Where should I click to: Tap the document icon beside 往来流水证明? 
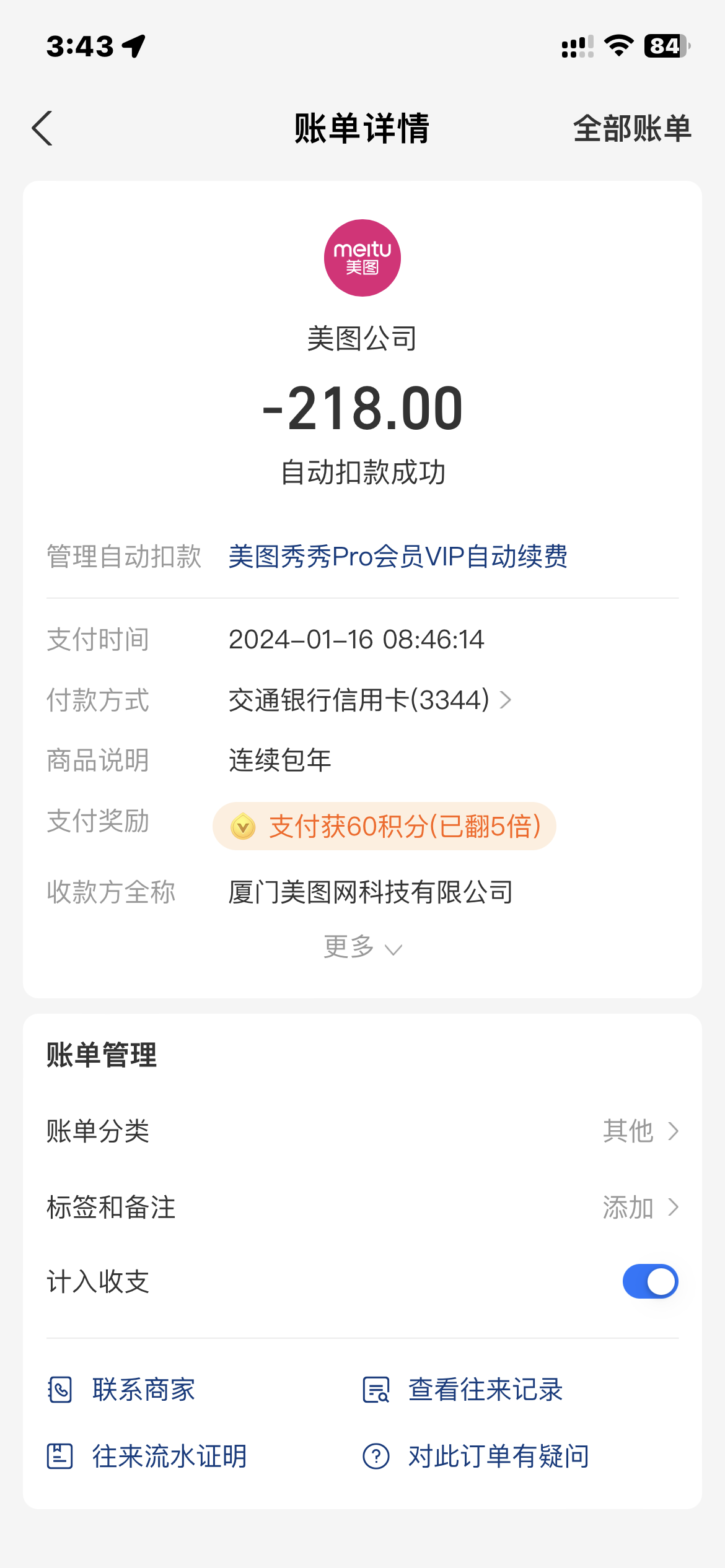(60, 1458)
